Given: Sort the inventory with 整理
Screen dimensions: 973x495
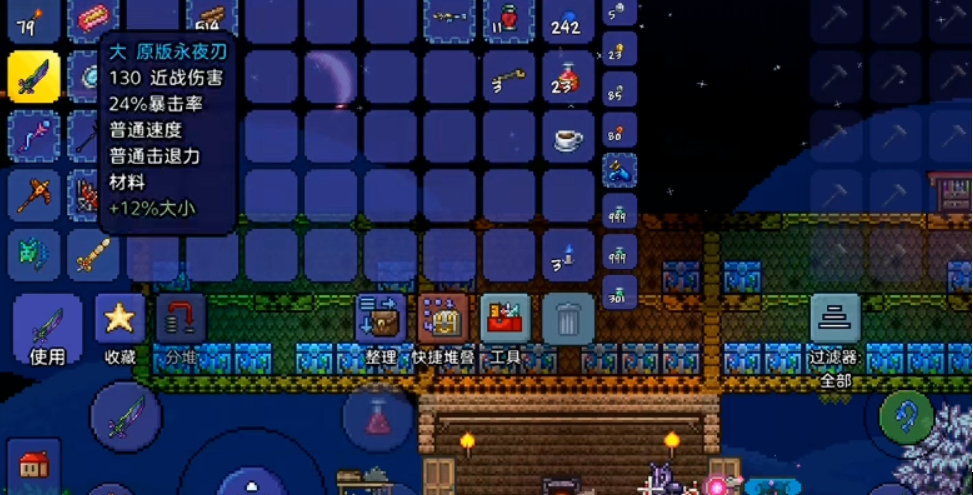Looking at the screenshot, I should (381, 320).
